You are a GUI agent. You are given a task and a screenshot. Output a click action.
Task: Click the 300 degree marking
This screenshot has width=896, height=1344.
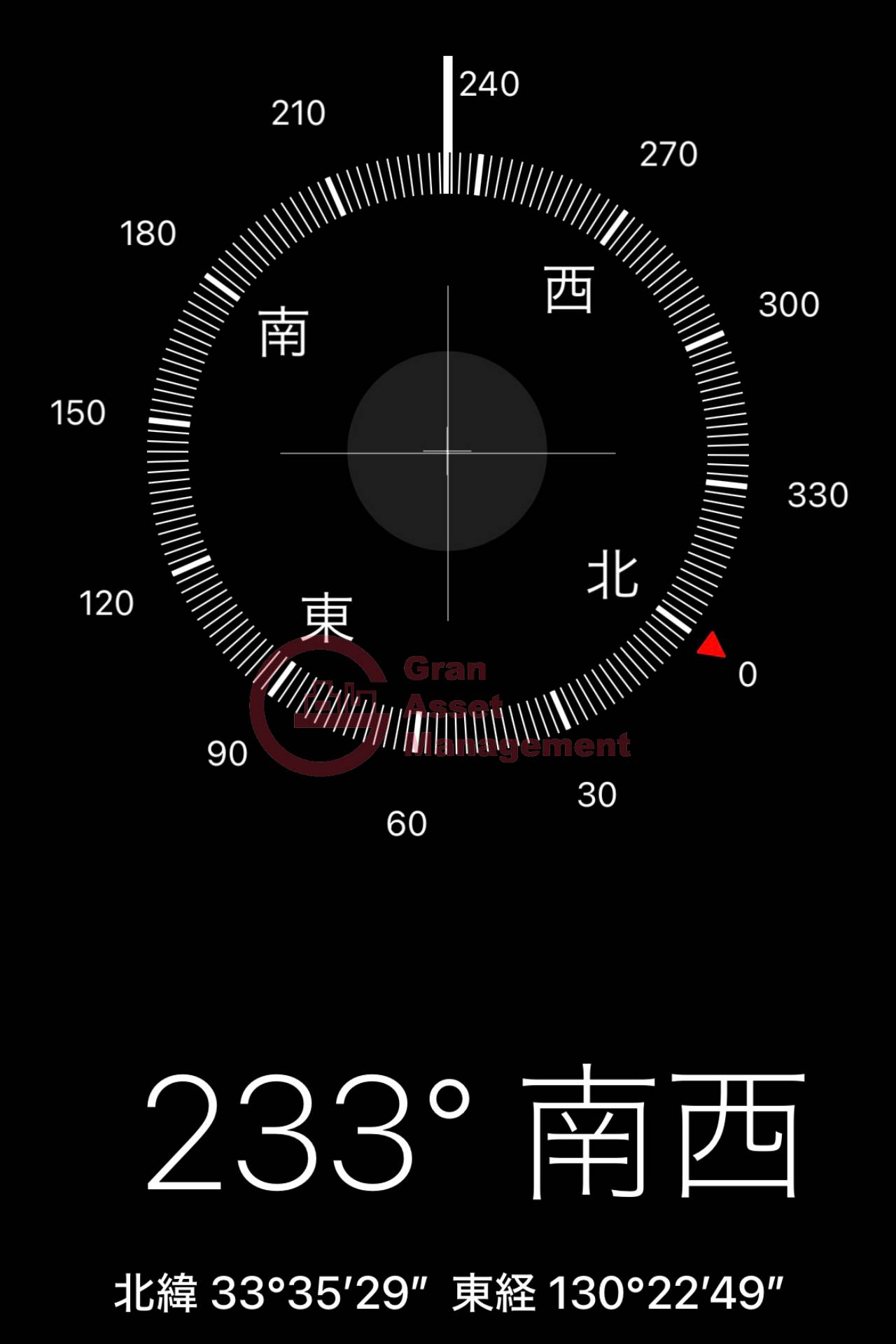point(788,304)
